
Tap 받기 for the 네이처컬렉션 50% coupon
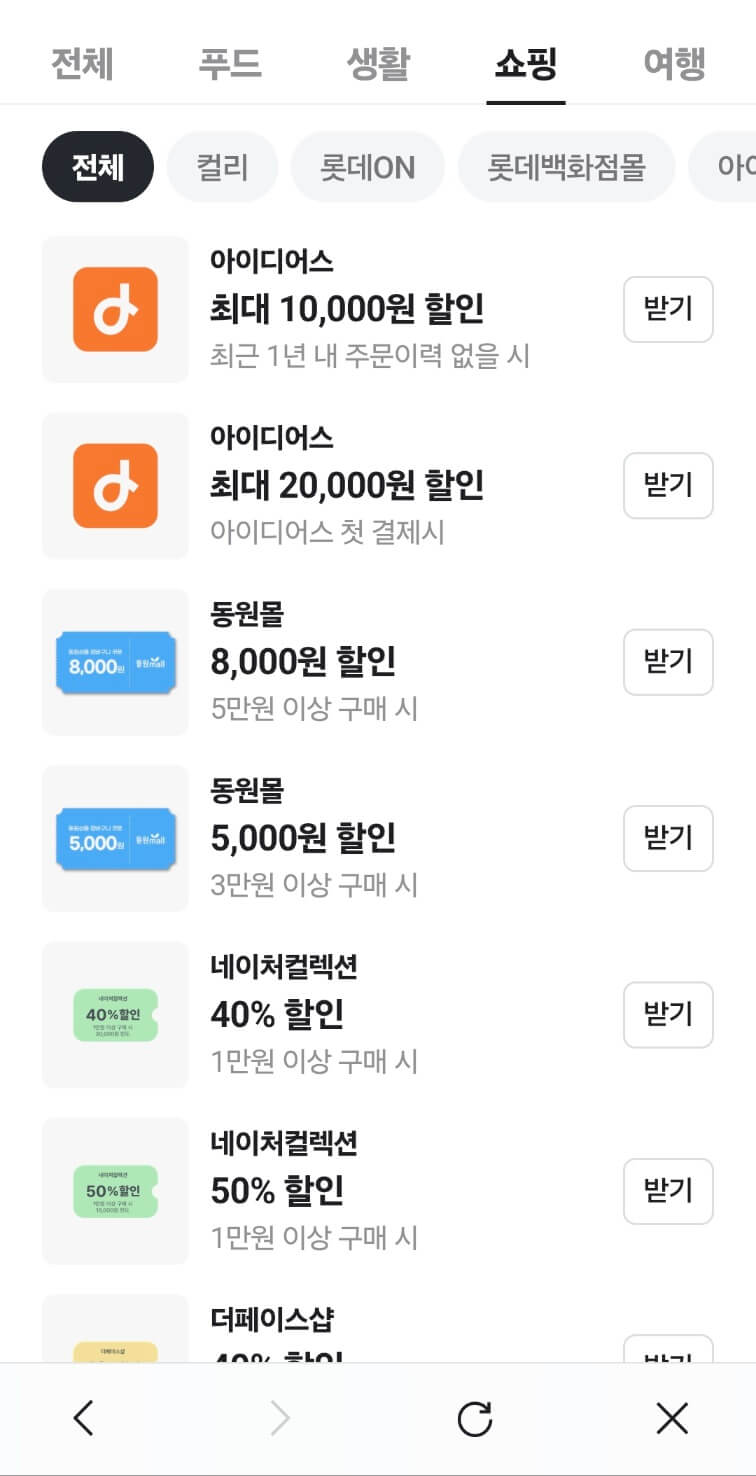[x=668, y=1190]
